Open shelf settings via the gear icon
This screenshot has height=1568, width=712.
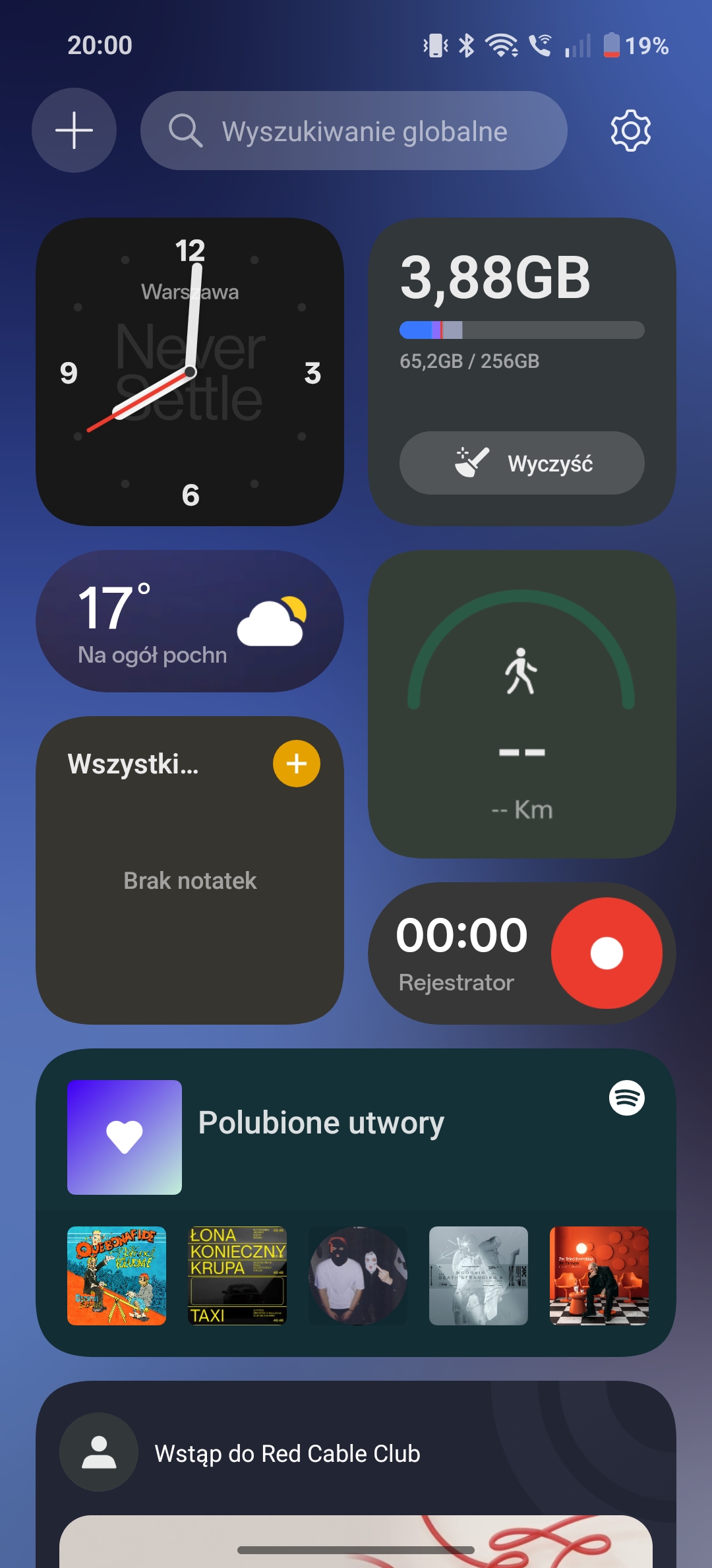tap(631, 131)
